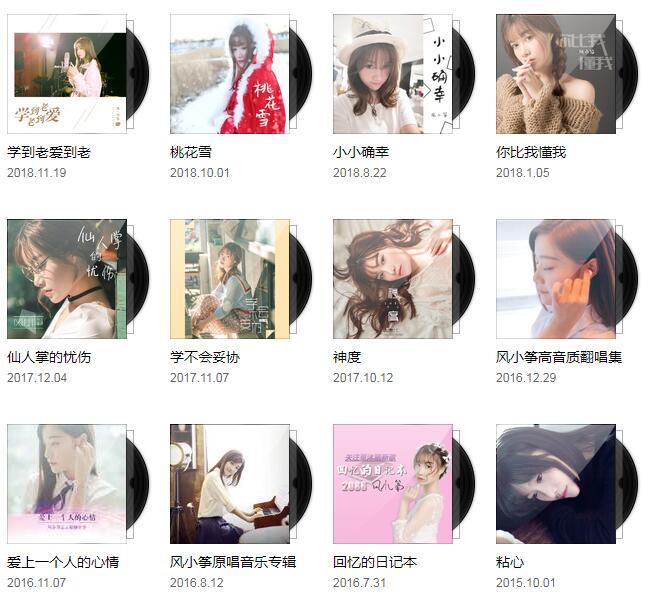Open the 爱上一个人的心情 album
This screenshot has width=654, height=600.
67,484
